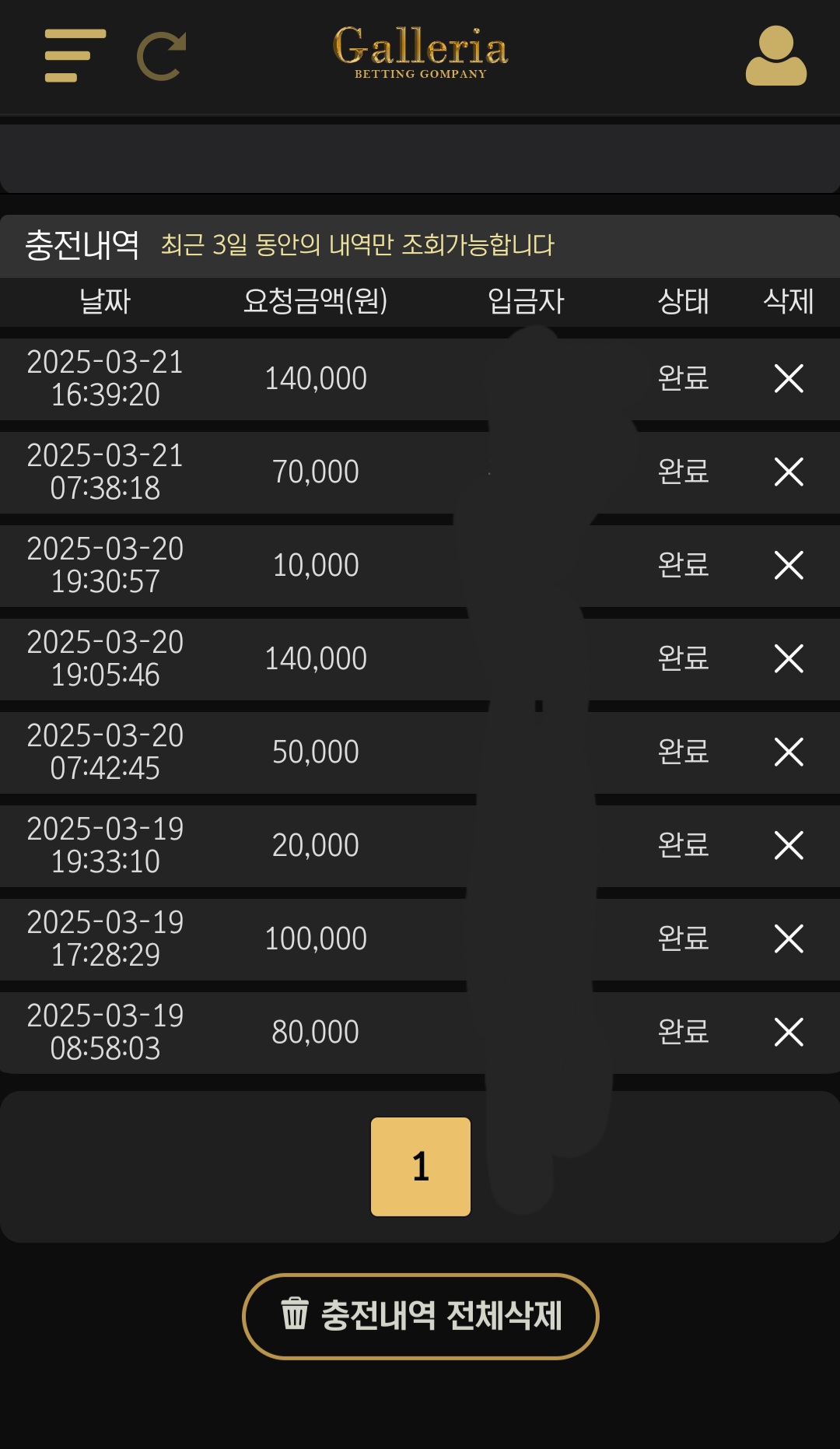Delete the 2025-03-21 16:39:20 charge entry
The height and width of the screenshot is (1449, 840).
789,379
